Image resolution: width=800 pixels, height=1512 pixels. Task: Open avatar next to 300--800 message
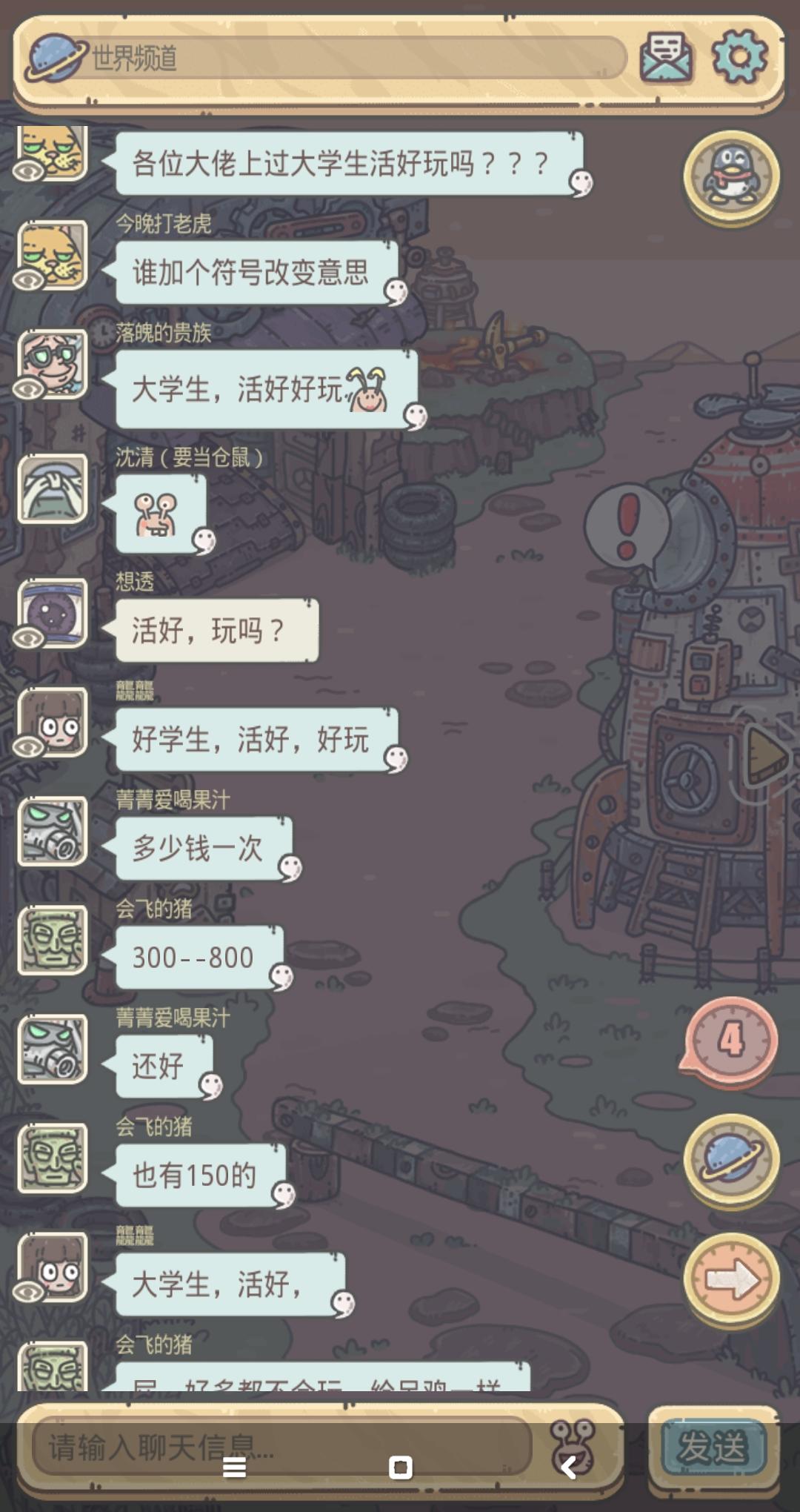(53, 940)
